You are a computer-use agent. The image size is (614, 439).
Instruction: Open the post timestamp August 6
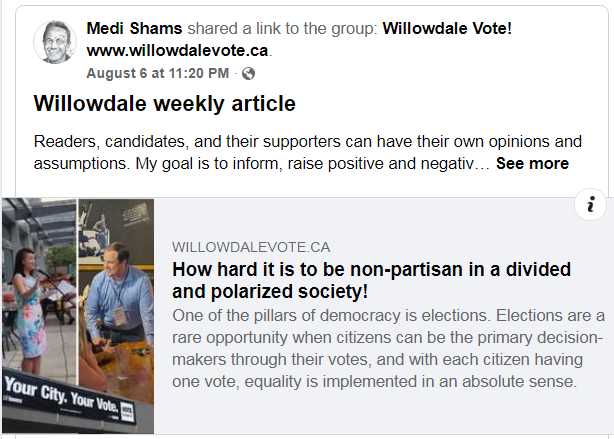(158, 73)
